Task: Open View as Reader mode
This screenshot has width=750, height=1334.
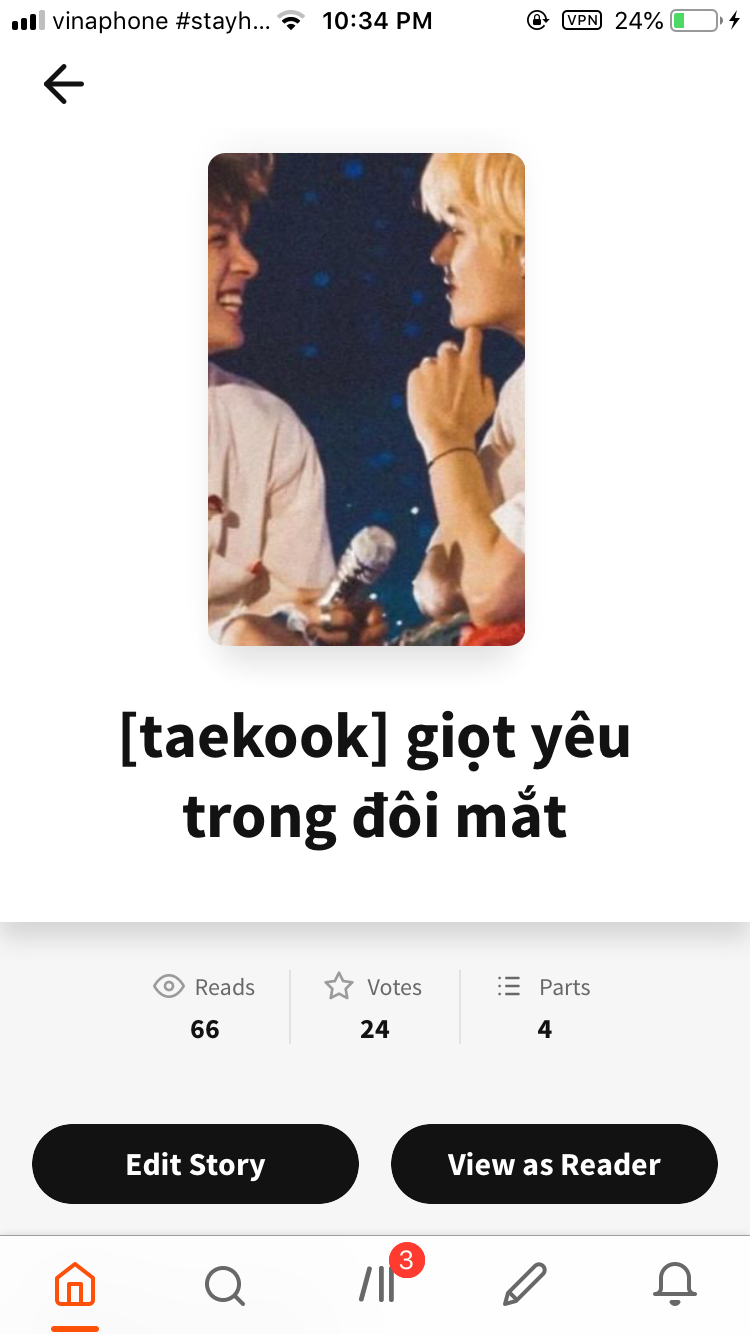Action: pos(554,1164)
